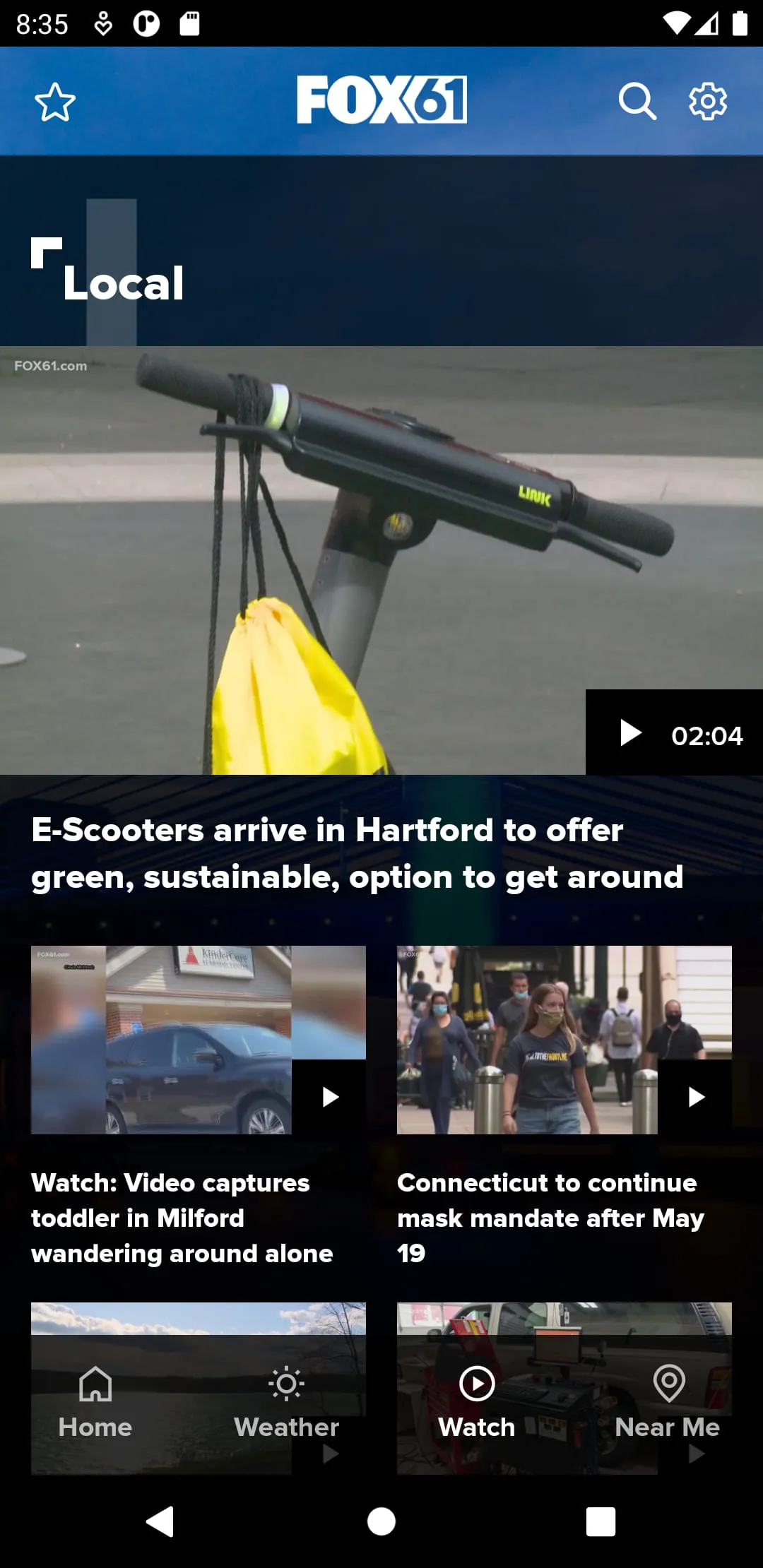This screenshot has width=763, height=1568.
Task: Tap the favorites star icon
Action: 55,100
